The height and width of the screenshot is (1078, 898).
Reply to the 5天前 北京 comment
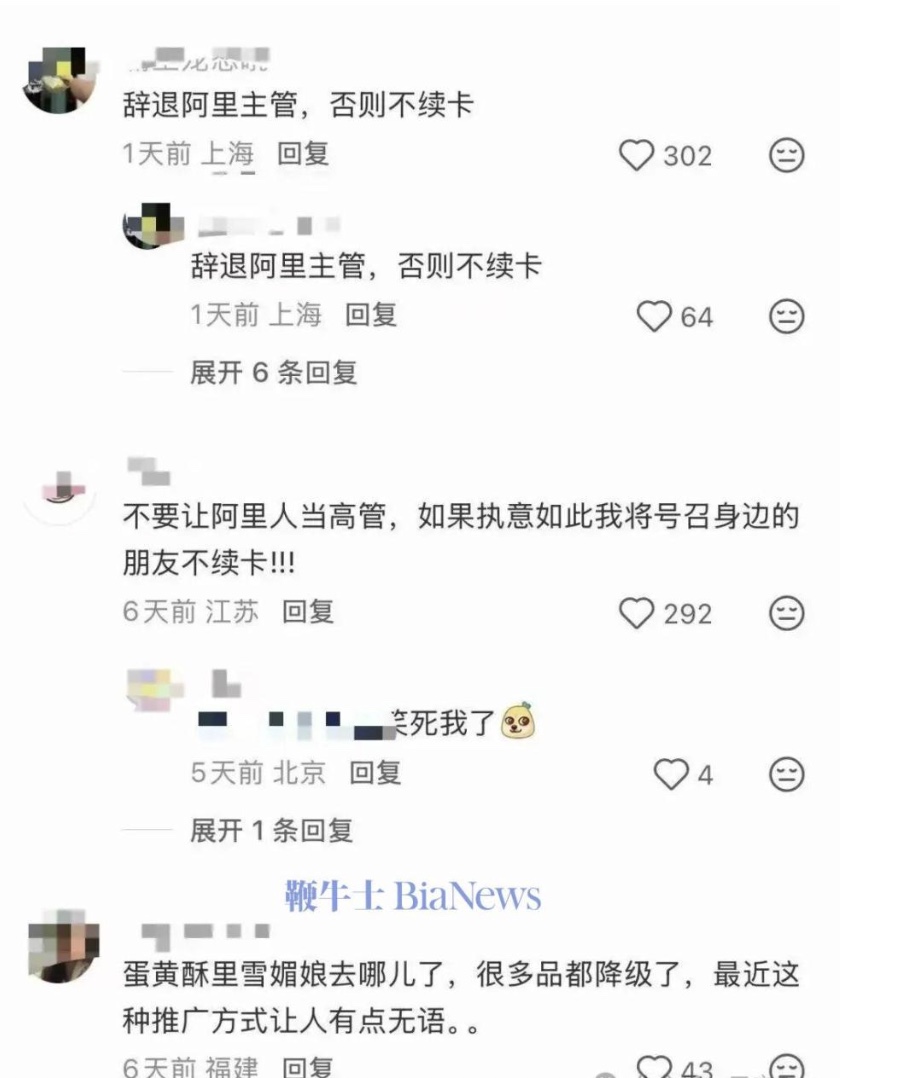tap(375, 772)
